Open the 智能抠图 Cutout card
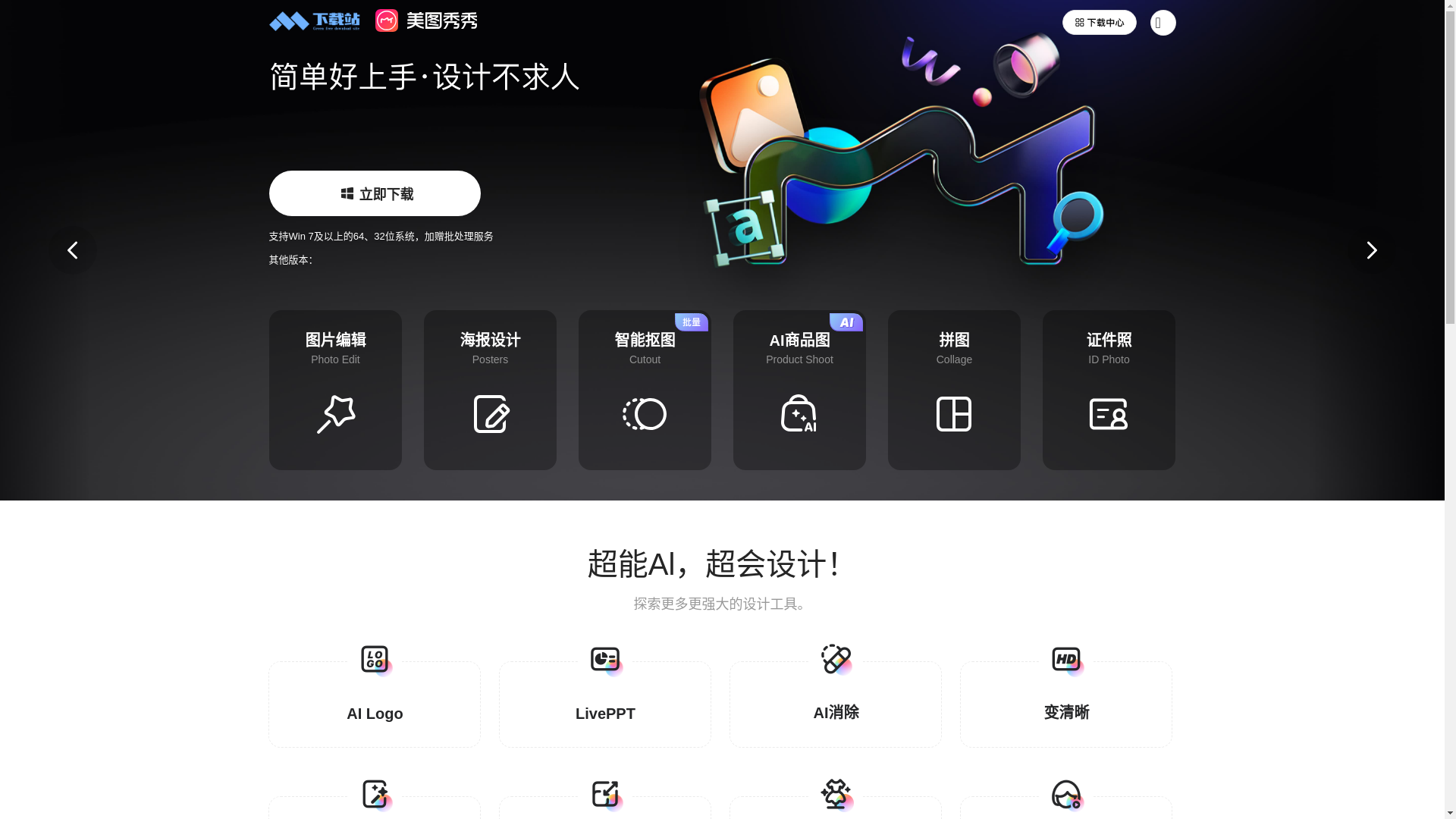The width and height of the screenshot is (1456, 819). click(x=645, y=390)
